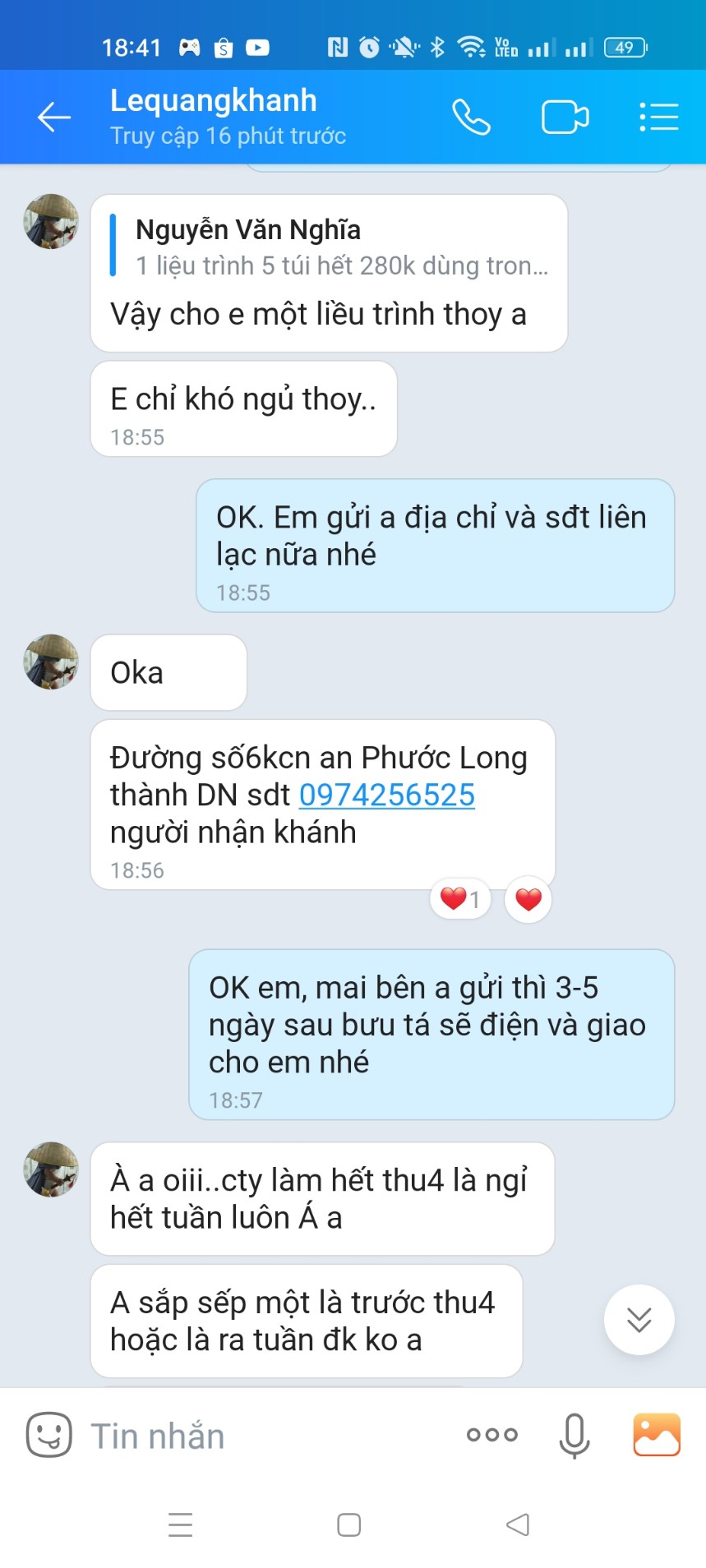Tap the phone number 0974256525 link
The width and height of the screenshot is (706, 1568).
click(x=386, y=795)
